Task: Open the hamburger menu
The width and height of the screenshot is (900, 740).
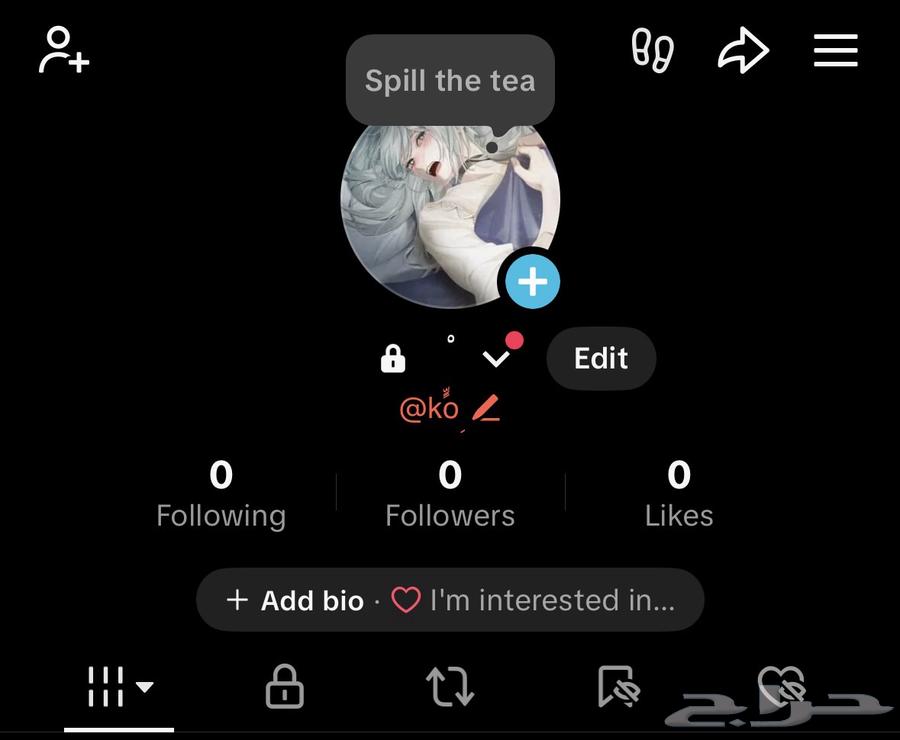Action: click(836, 50)
